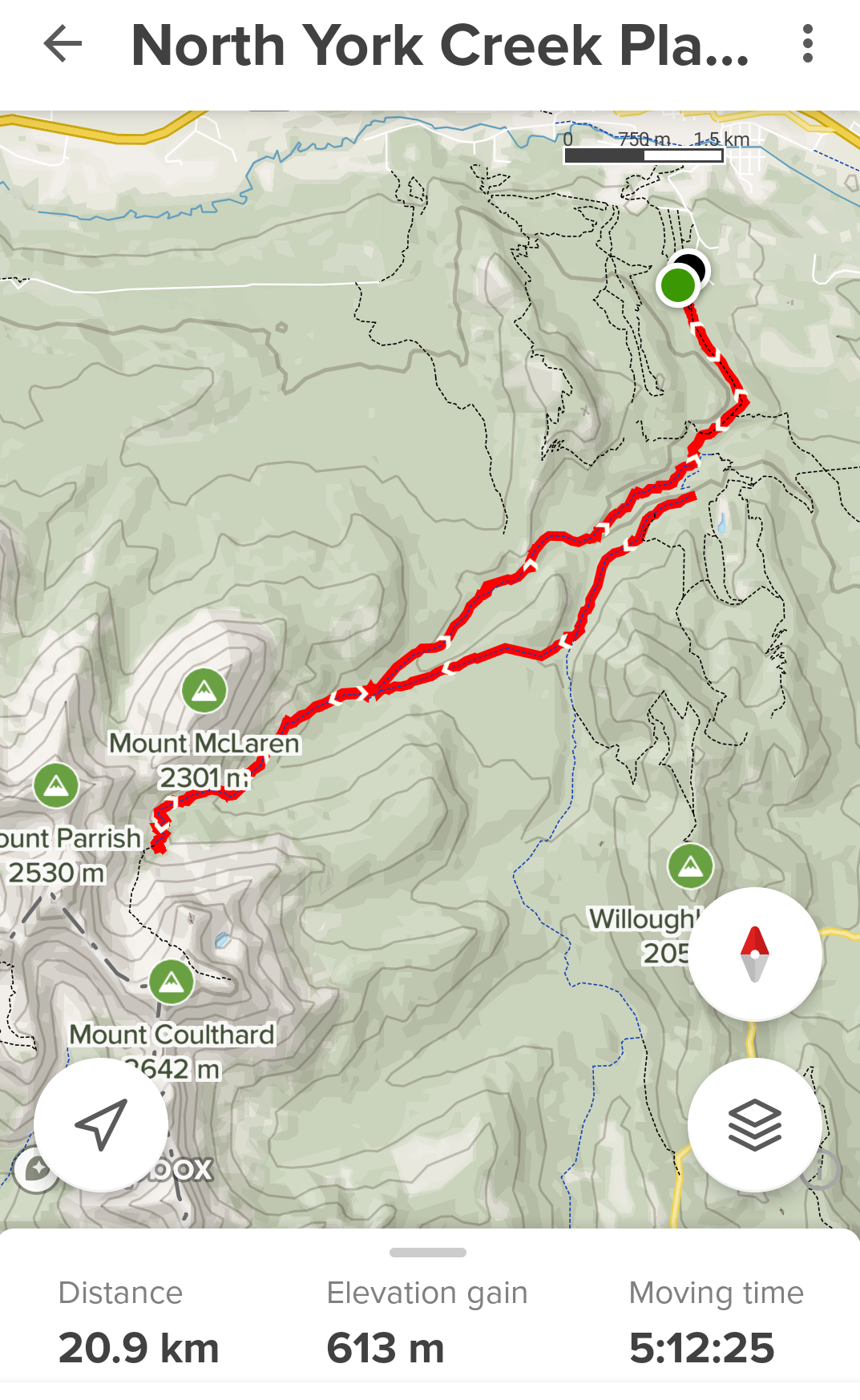
Task: Reset map orientation with the compass button
Action: click(755, 954)
